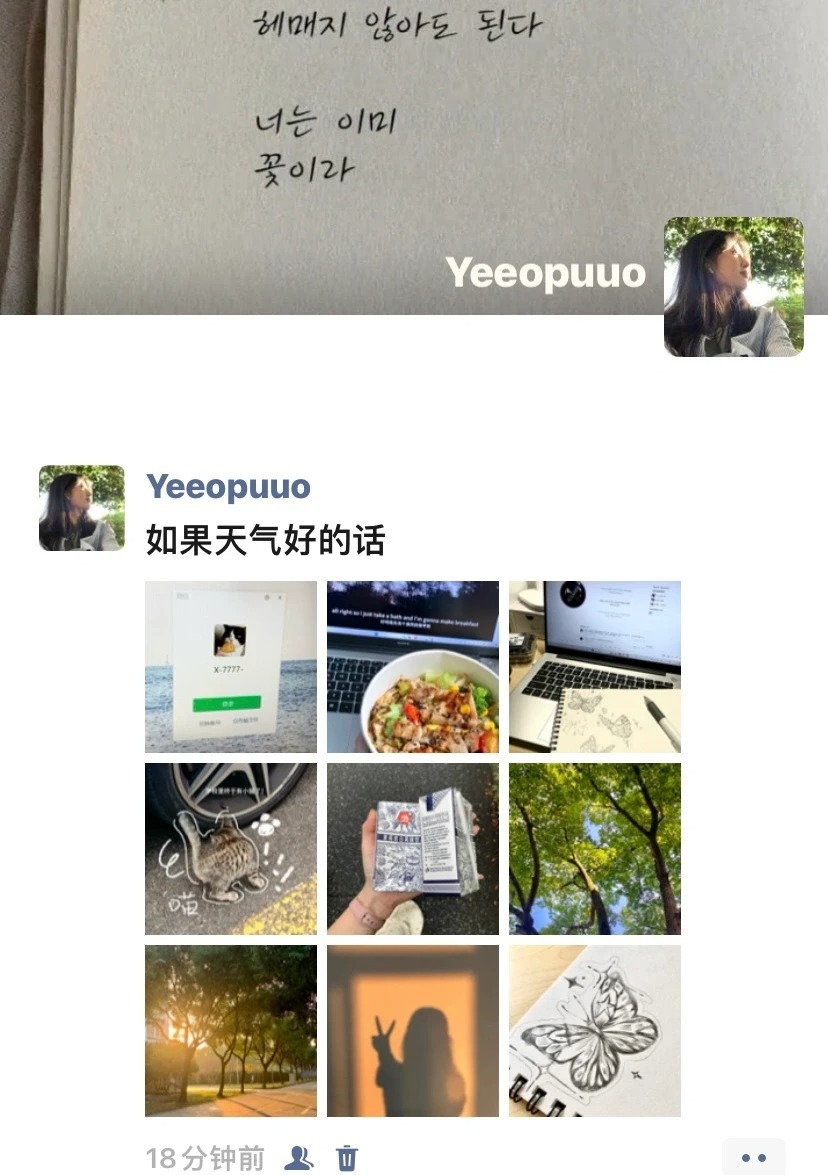View the cat login screen photo

point(231,666)
